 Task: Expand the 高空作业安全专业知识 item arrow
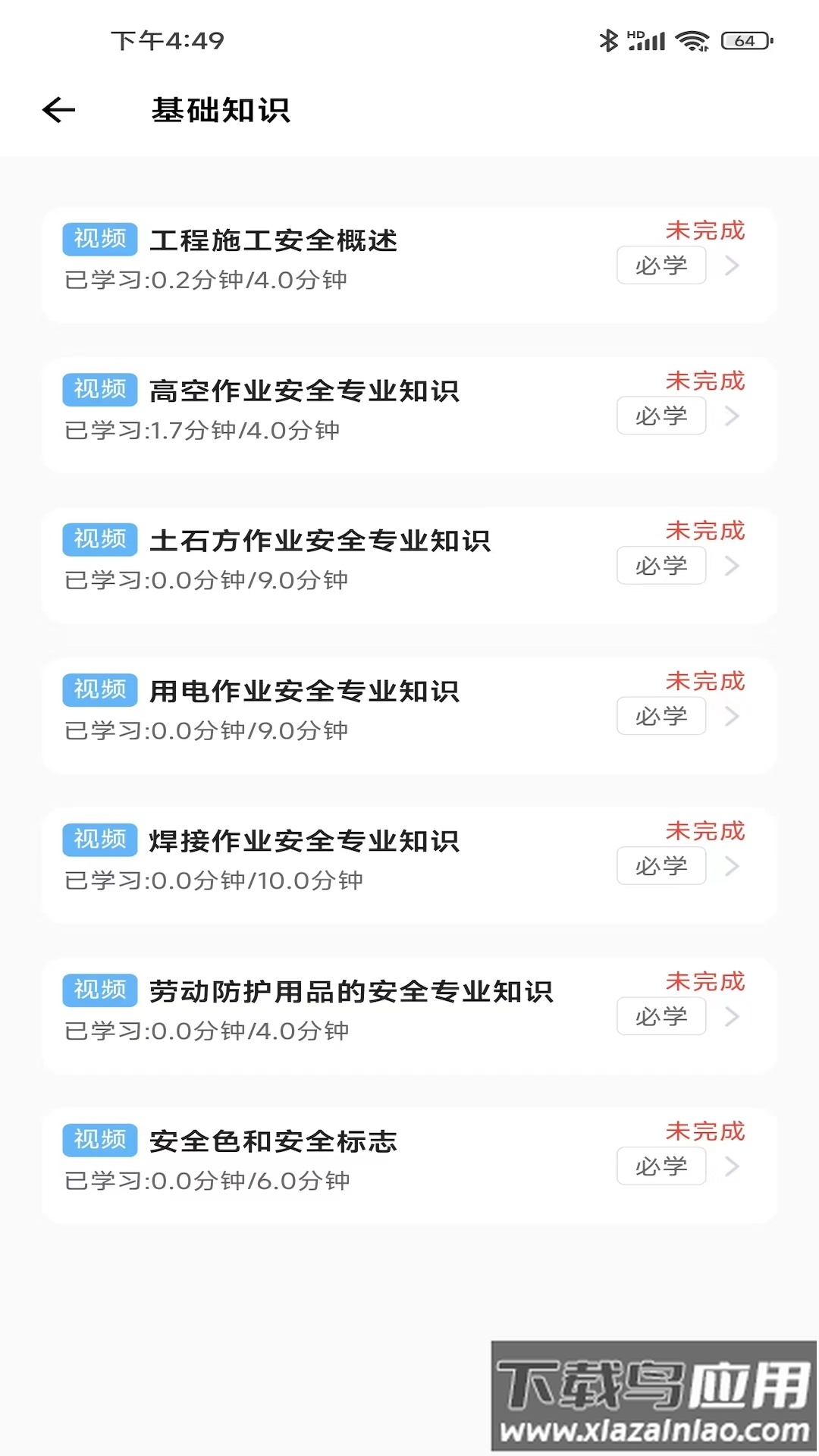(x=732, y=415)
